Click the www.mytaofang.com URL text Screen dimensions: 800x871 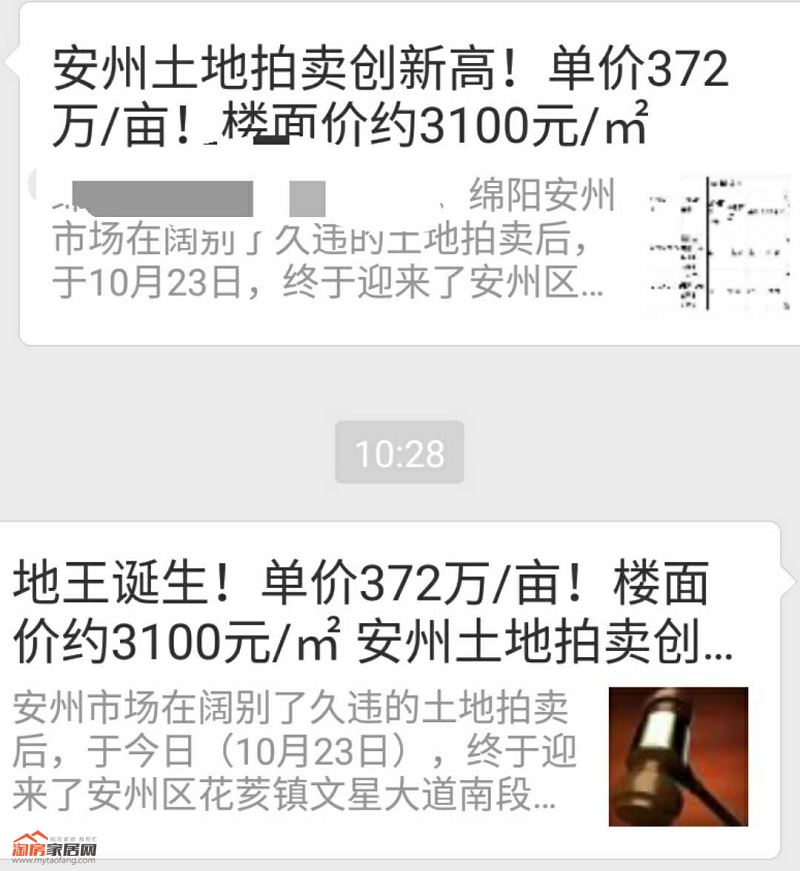55,860
